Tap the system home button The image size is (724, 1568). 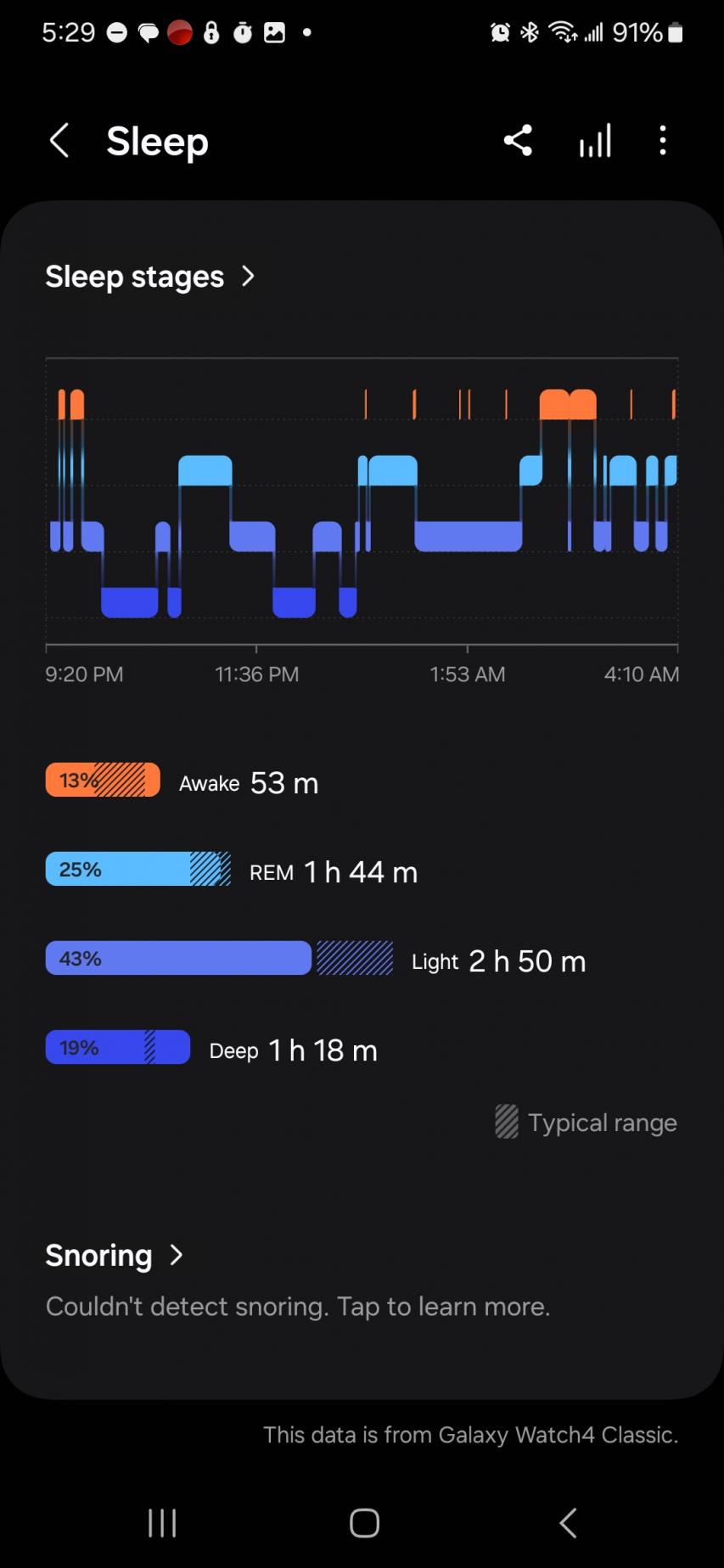tap(364, 1523)
